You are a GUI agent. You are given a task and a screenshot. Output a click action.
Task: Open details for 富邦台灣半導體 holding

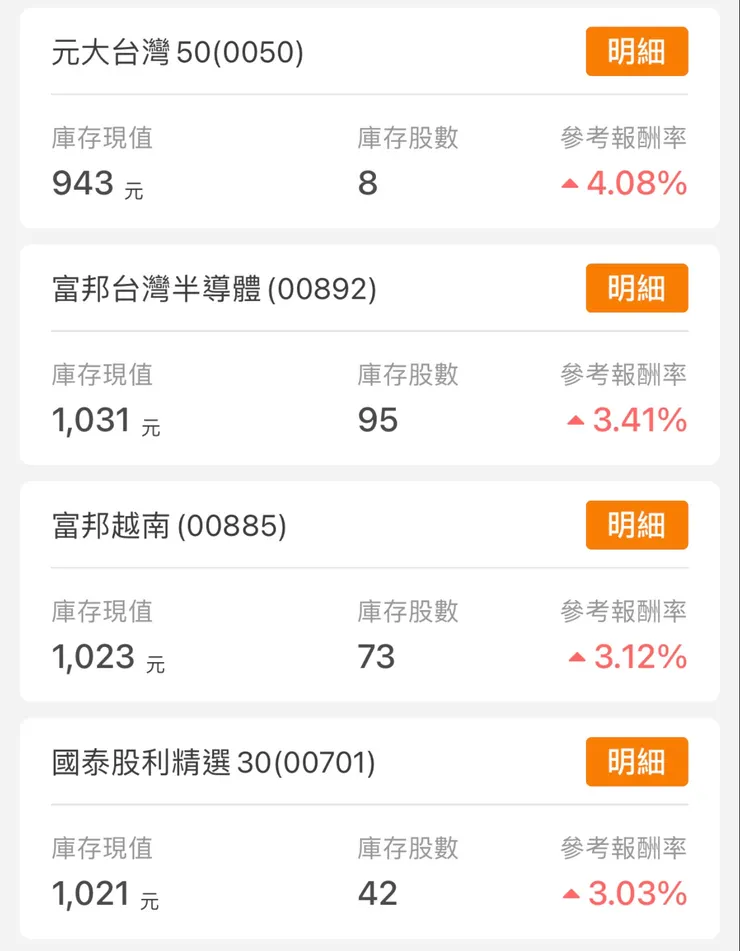tap(637, 288)
